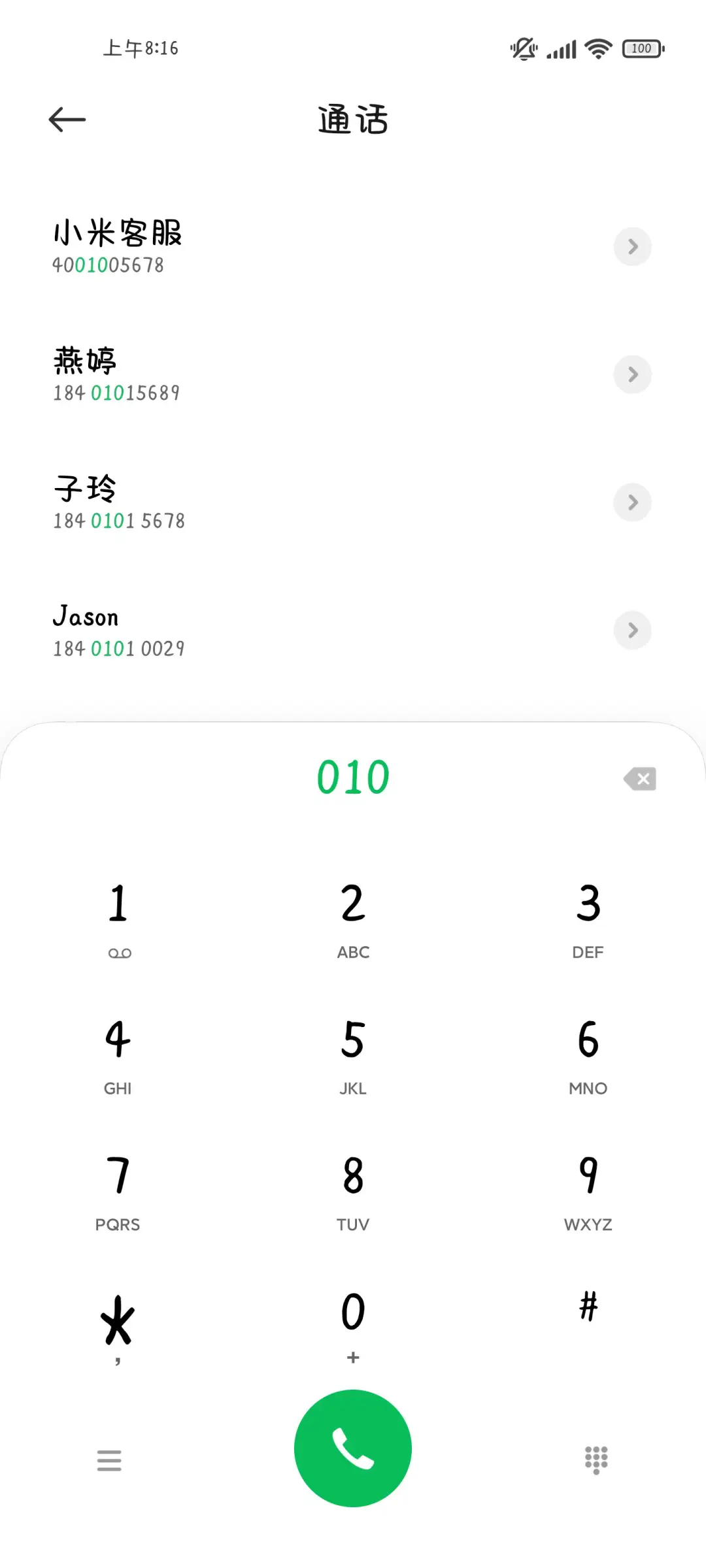This screenshot has height=1568, width=706.
Task: Open the menu via hamburger icon
Action: coord(109,1460)
